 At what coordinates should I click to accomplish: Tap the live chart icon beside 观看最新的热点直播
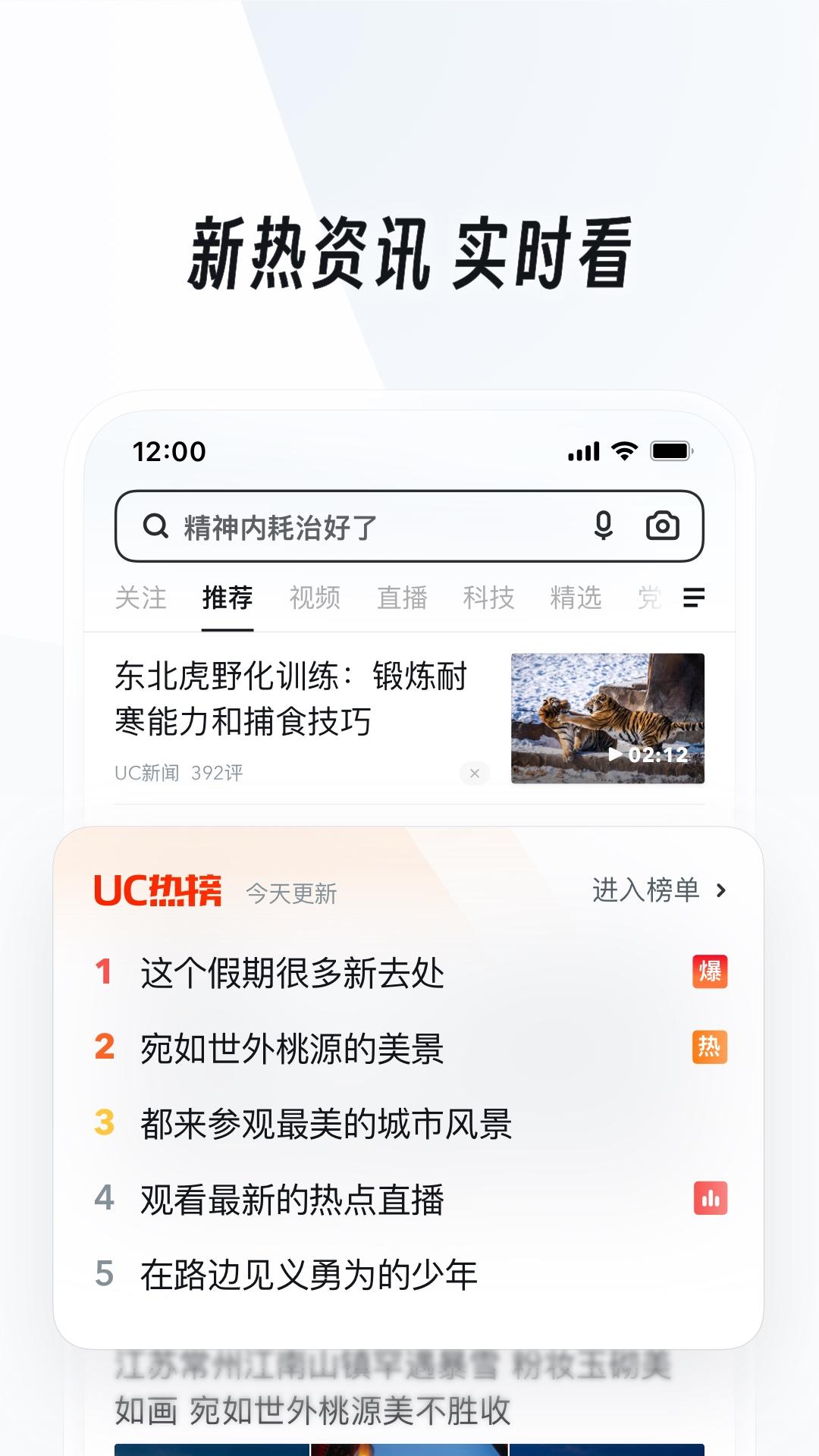pyautogui.click(x=709, y=1198)
